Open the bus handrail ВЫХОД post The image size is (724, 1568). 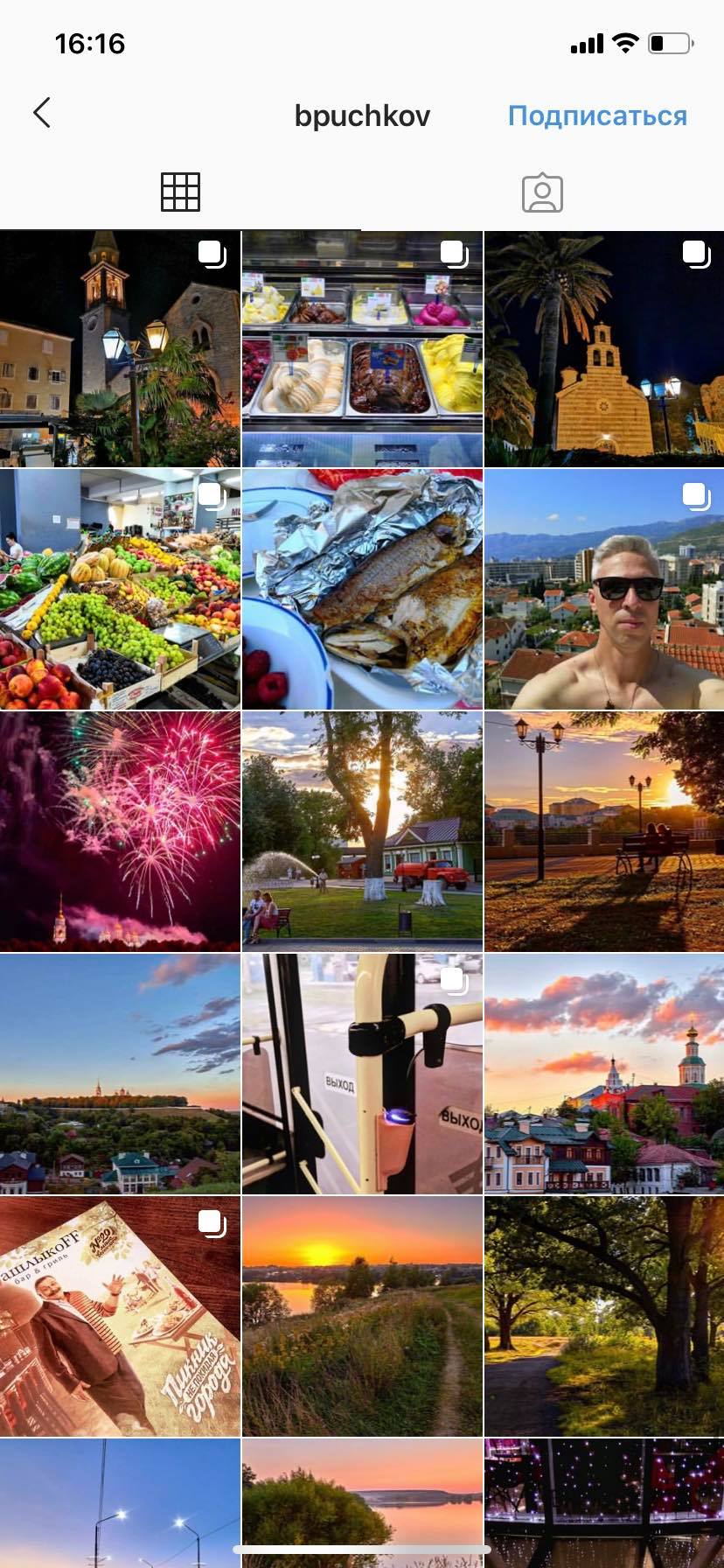pos(362,1074)
